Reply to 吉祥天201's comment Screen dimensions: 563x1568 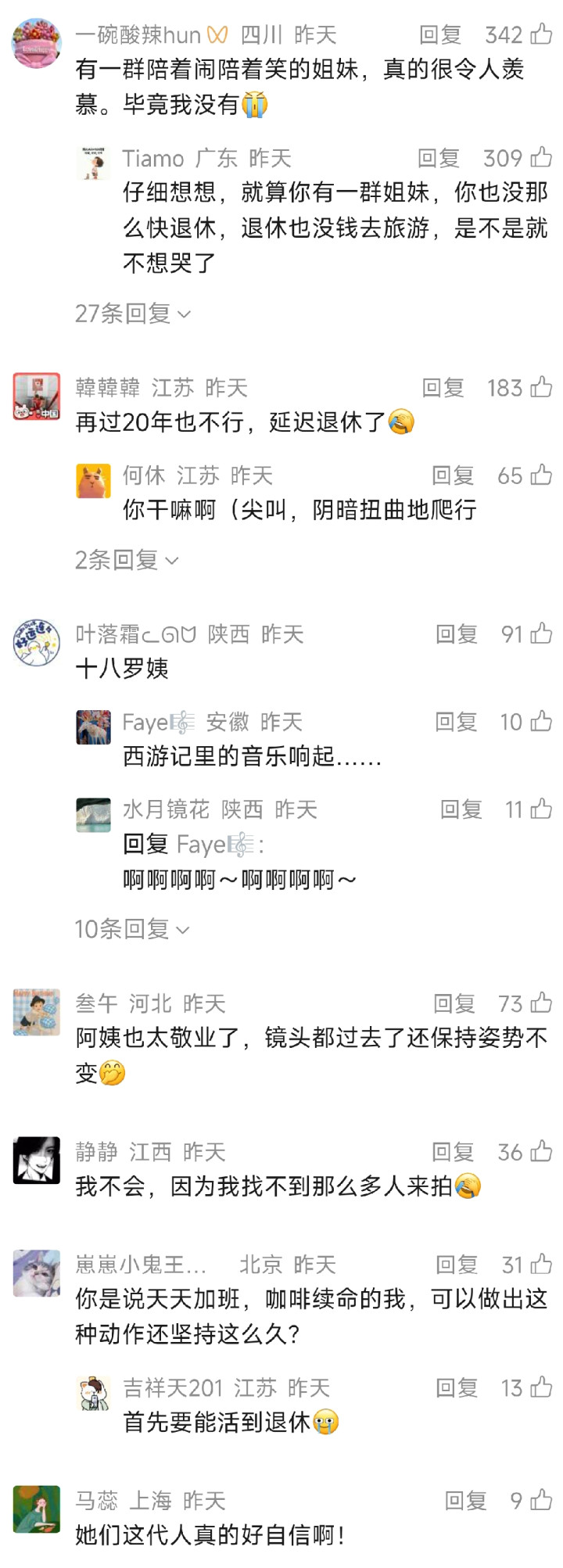pyautogui.click(x=456, y=1387)
